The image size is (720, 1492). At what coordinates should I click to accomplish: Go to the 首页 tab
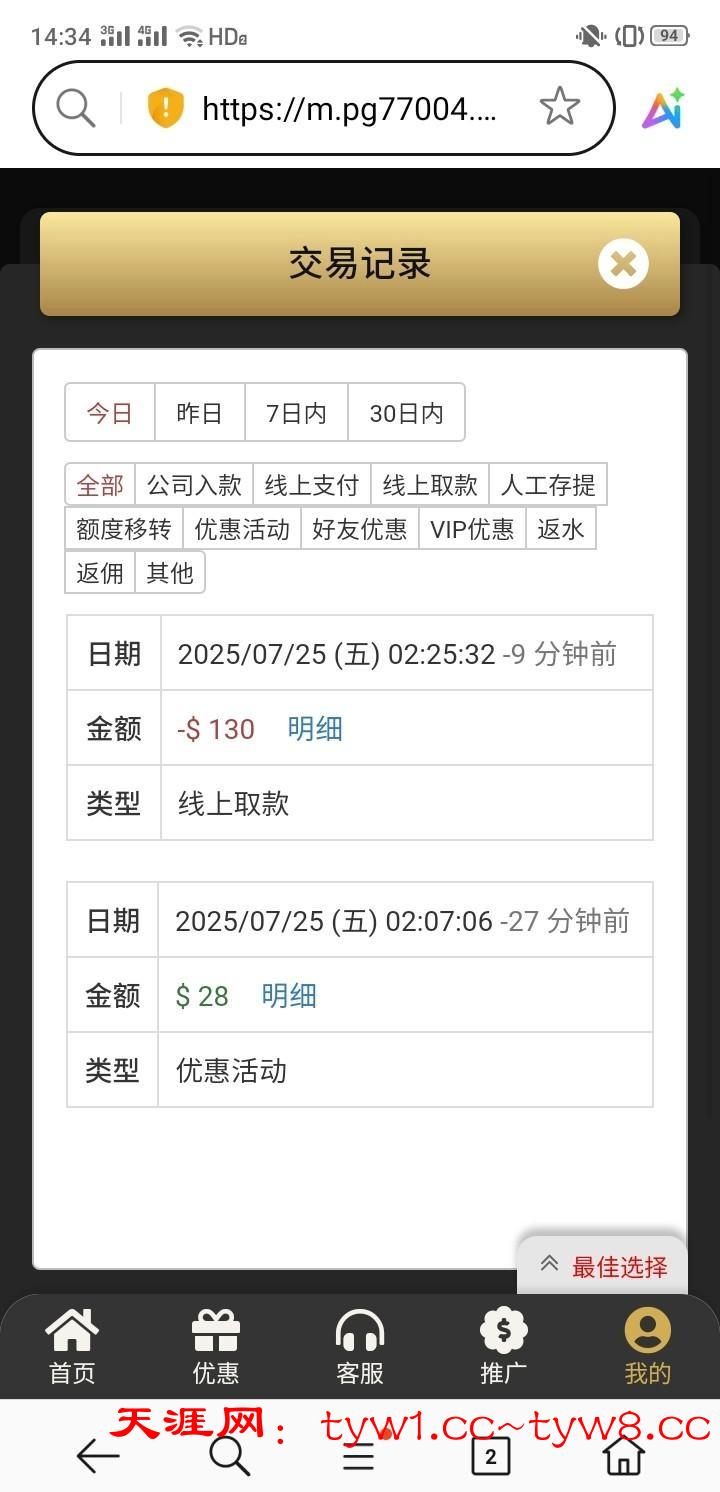72,1347
